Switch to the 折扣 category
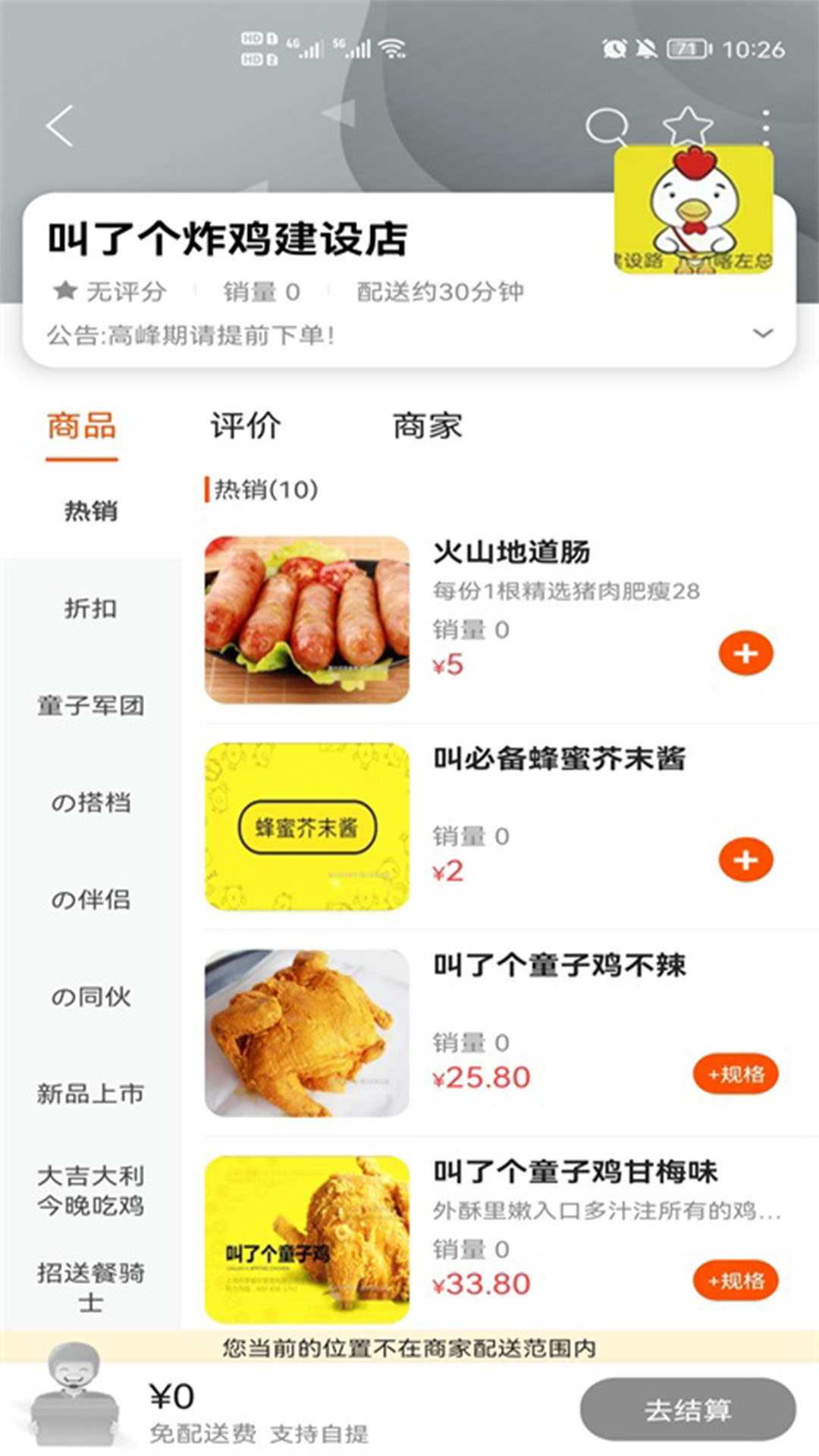Viewport: 819px width, 1456px height. point(91,607)
